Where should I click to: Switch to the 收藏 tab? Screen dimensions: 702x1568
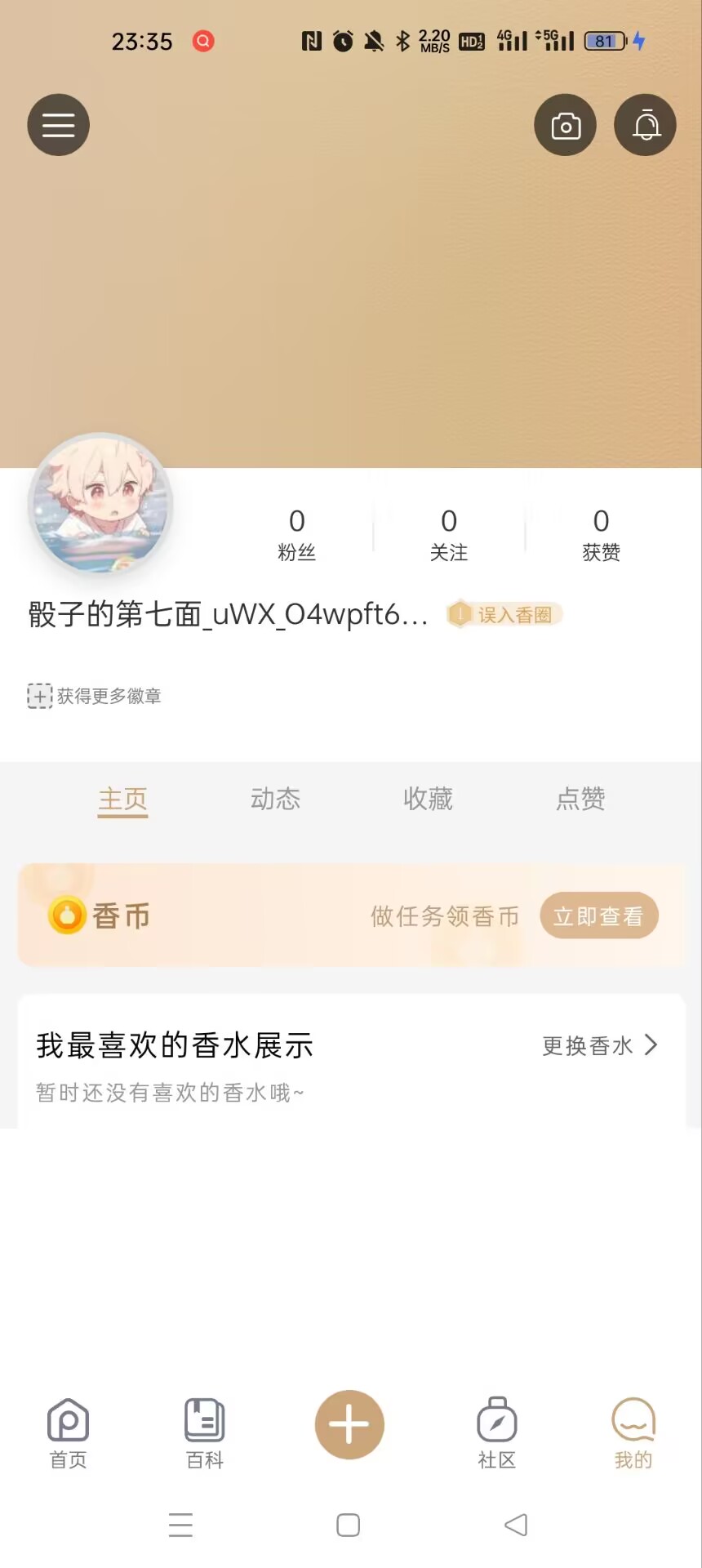tap(428, 799)
